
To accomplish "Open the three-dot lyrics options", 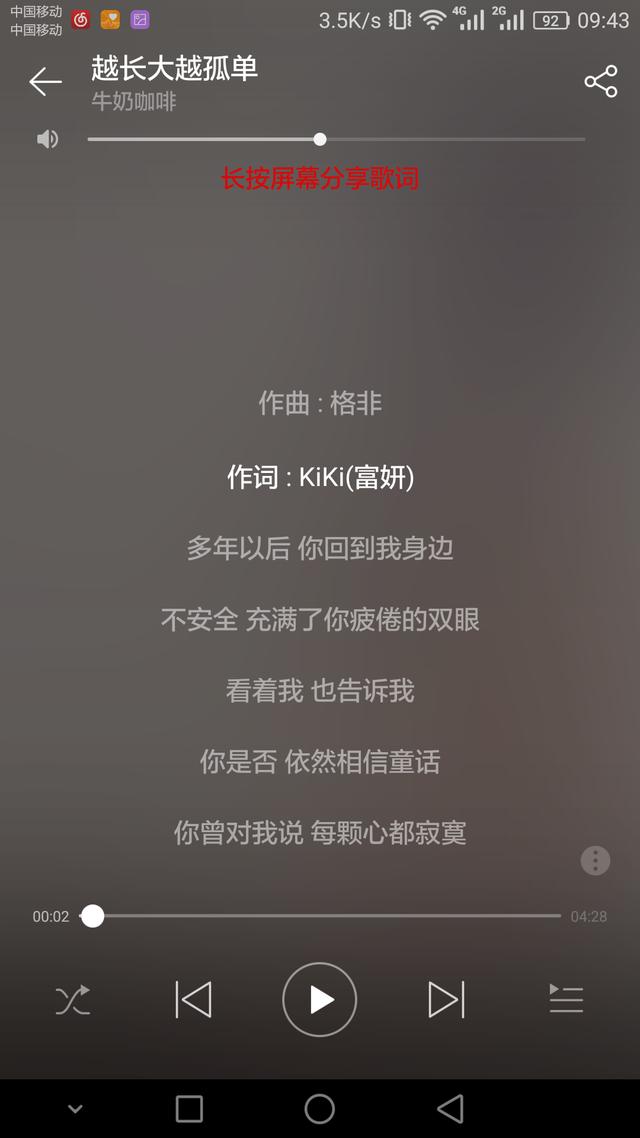I will point(595,860).
